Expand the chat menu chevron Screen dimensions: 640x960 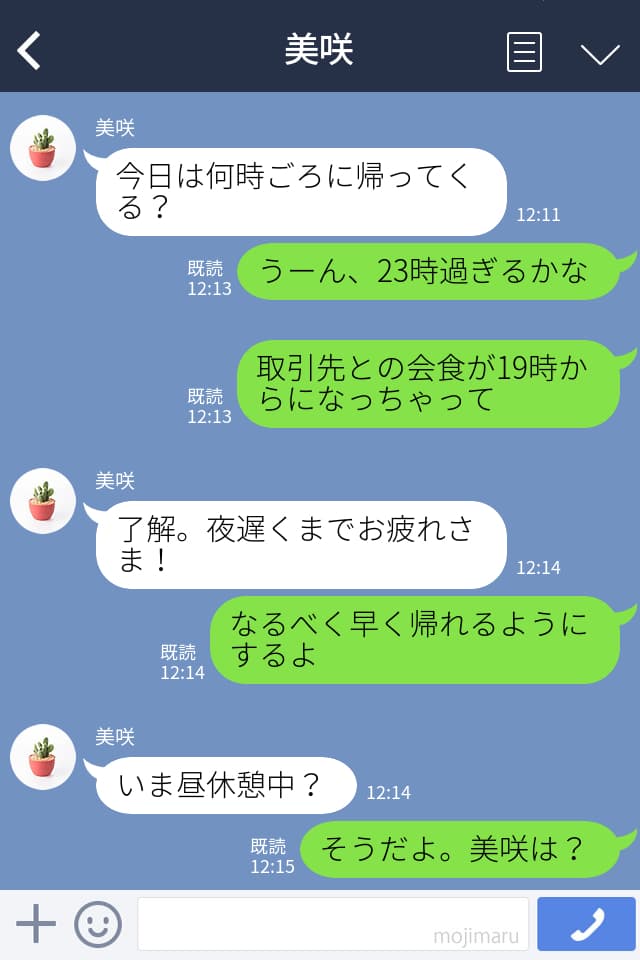[600, 53]
